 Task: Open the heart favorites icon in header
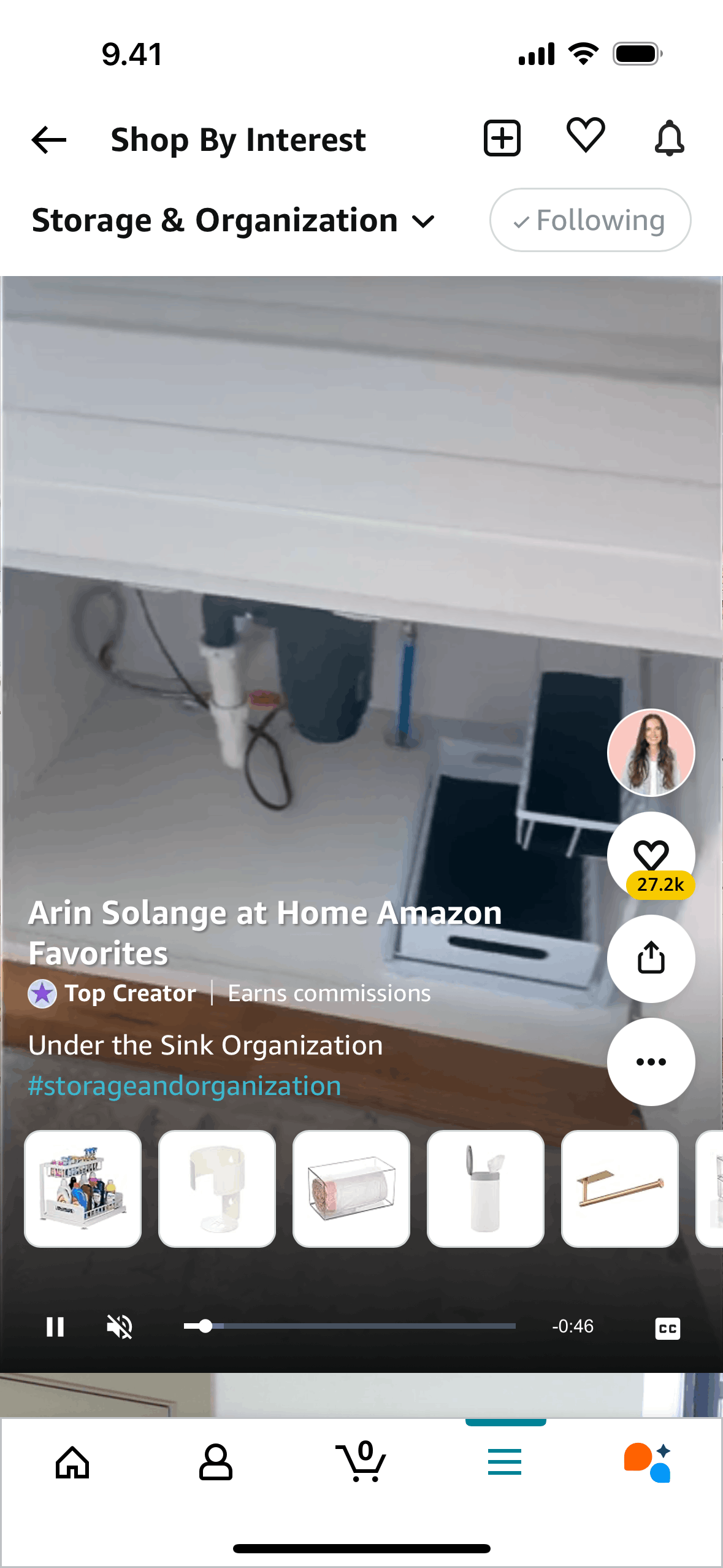[x=586, y=136]
